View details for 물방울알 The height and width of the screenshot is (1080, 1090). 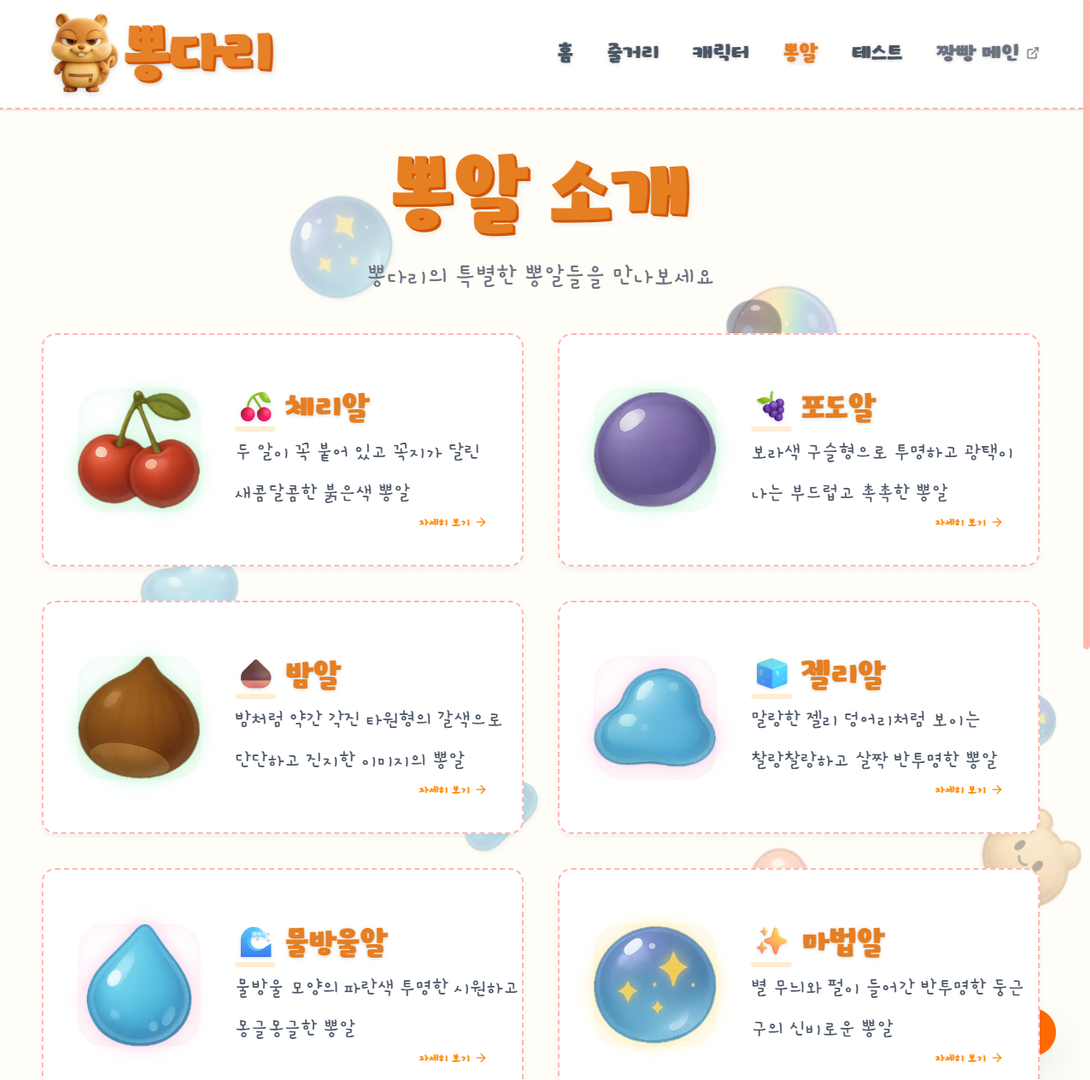452,1058
